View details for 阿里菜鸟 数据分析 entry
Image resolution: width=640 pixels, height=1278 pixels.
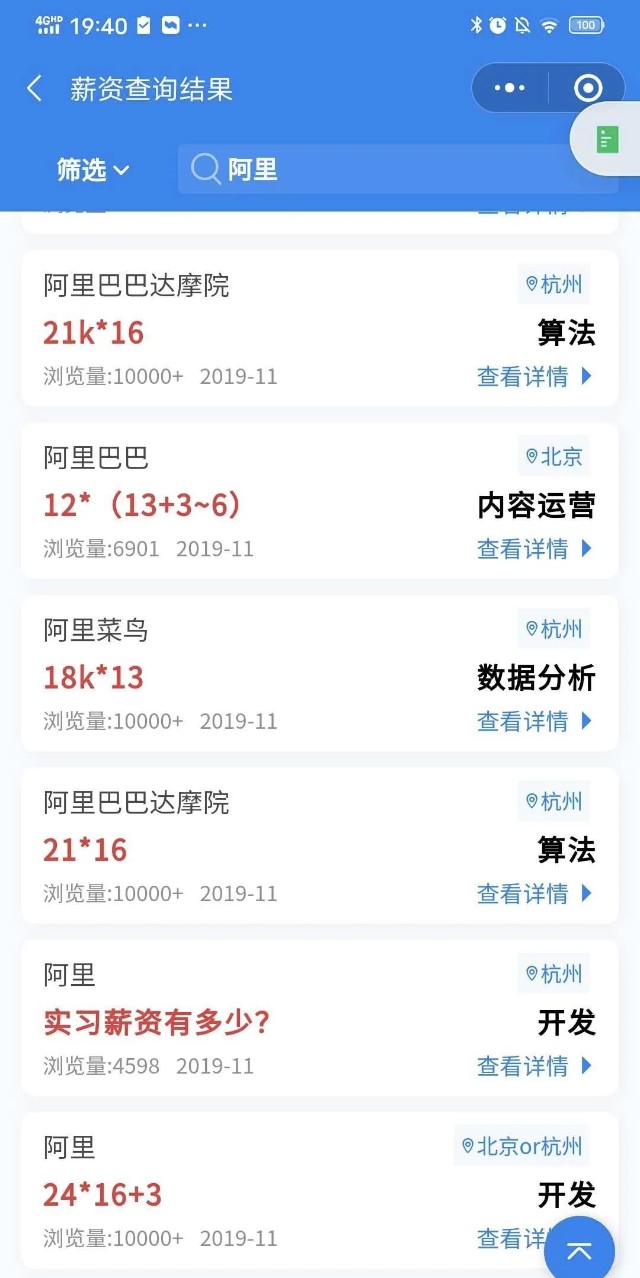coord(534,721)
